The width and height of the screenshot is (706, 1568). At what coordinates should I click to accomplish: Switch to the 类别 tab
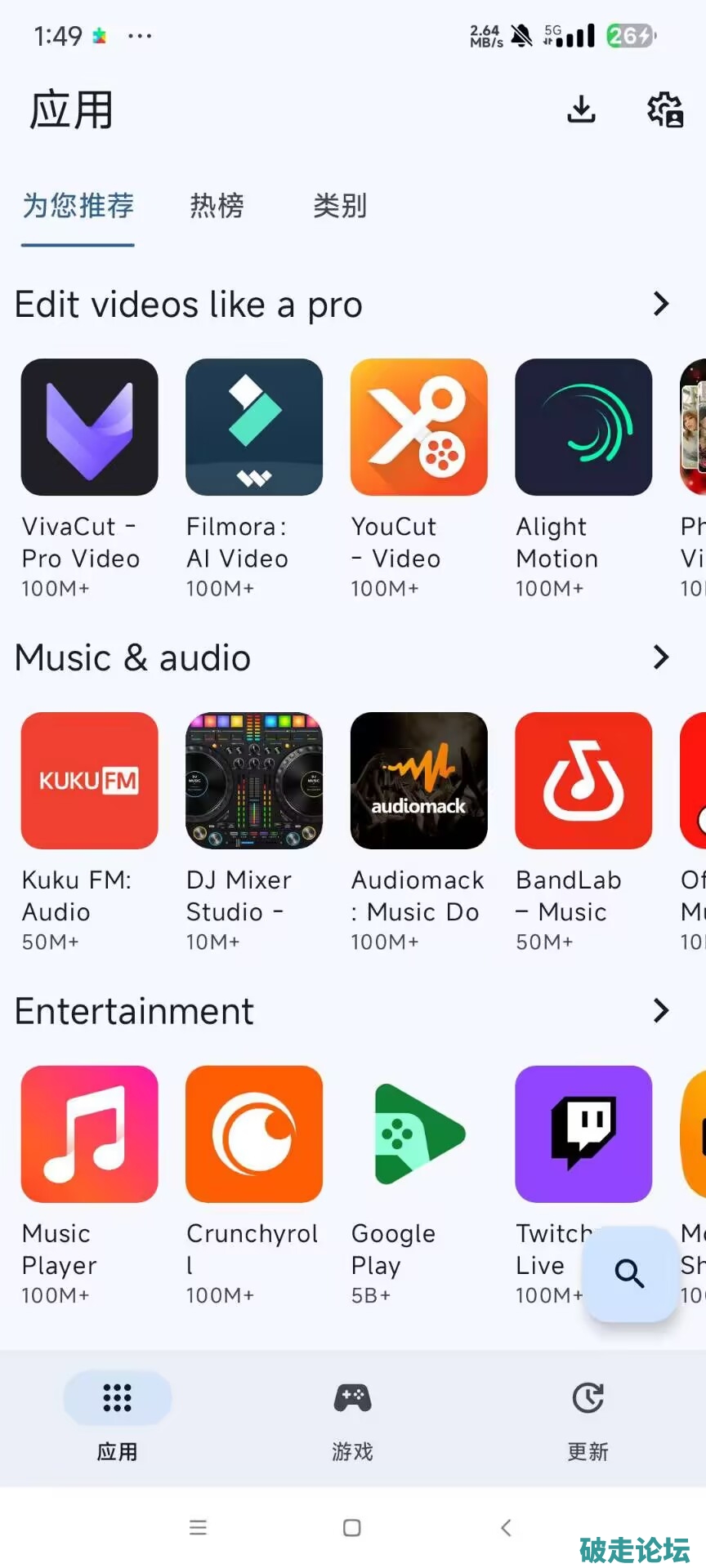pos(340,206)
